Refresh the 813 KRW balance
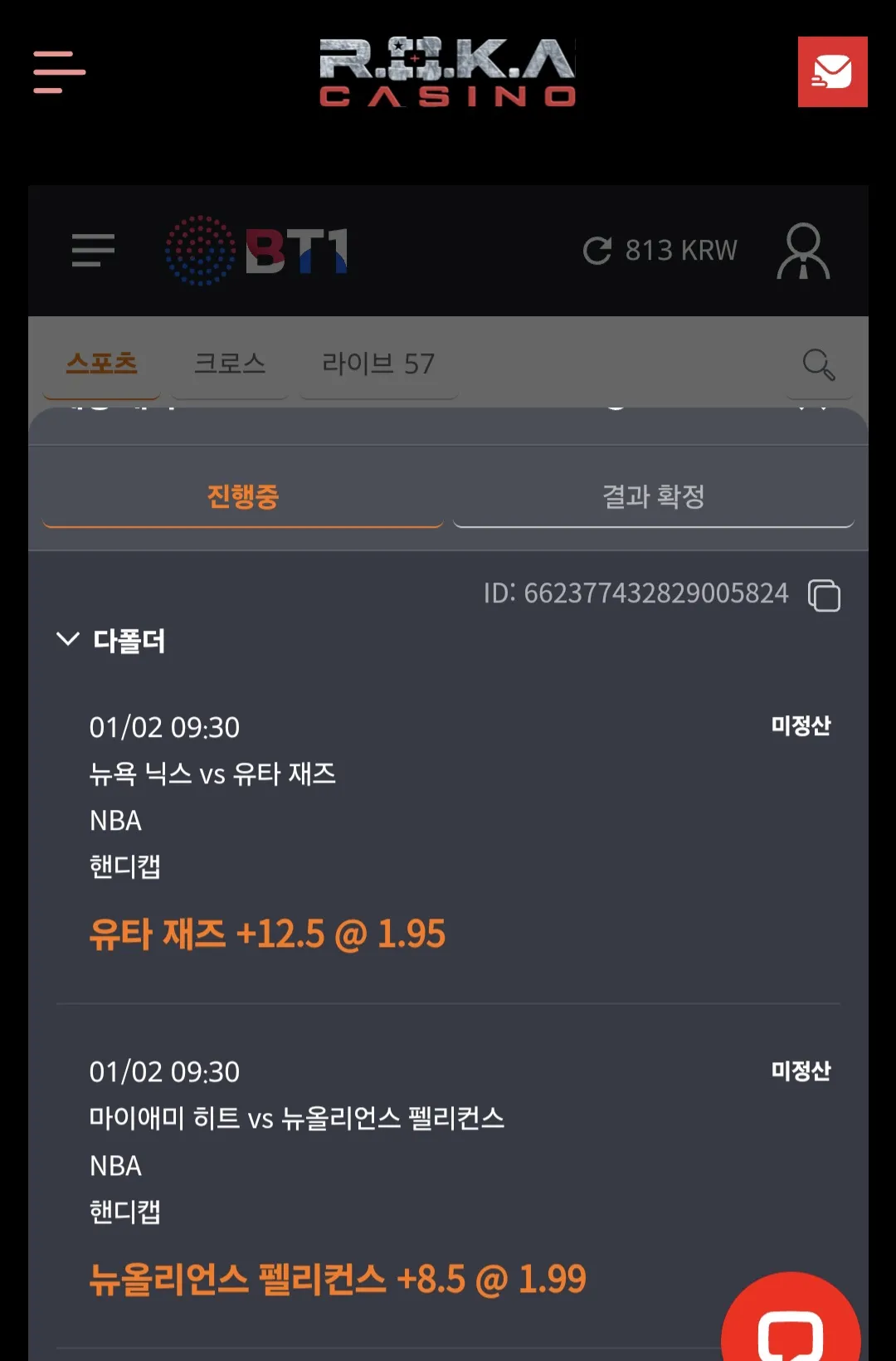Image resolution: width=896 pixels, height=1361 pixels. click(x=597, y=251)
